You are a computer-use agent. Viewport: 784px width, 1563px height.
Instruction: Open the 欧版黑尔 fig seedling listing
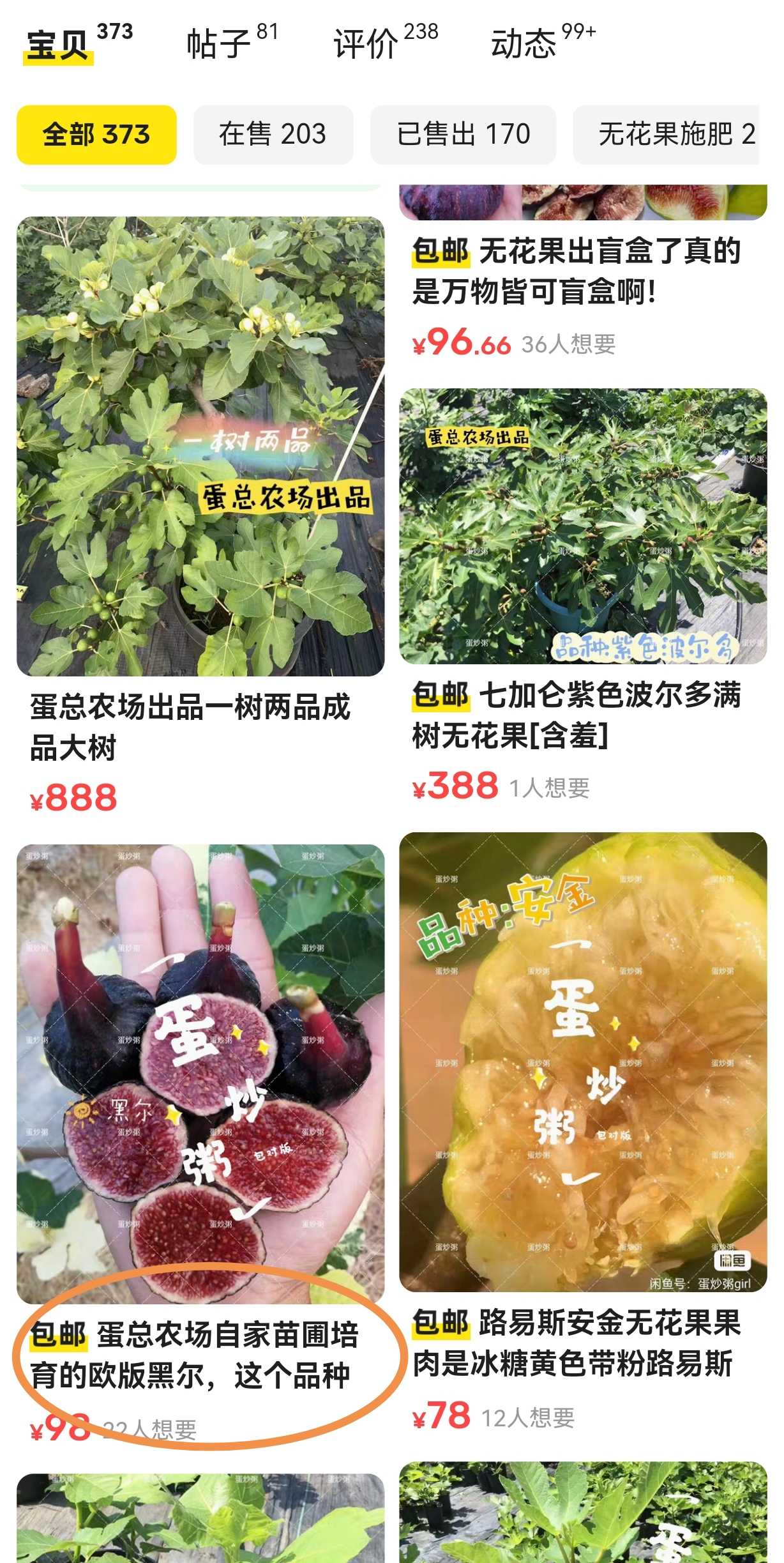200,1143
